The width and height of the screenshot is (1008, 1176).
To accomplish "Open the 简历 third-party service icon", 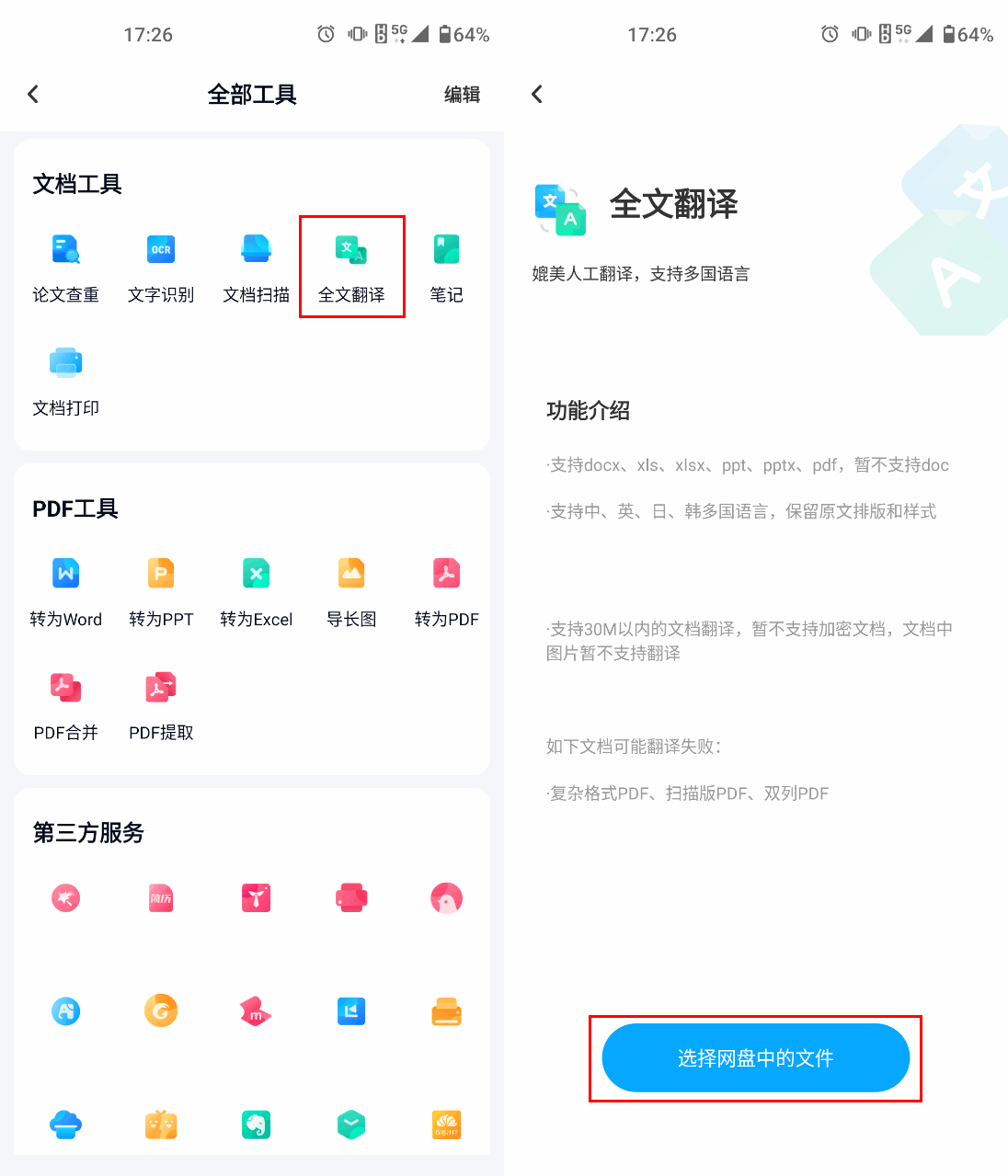I will coord(161,897).
